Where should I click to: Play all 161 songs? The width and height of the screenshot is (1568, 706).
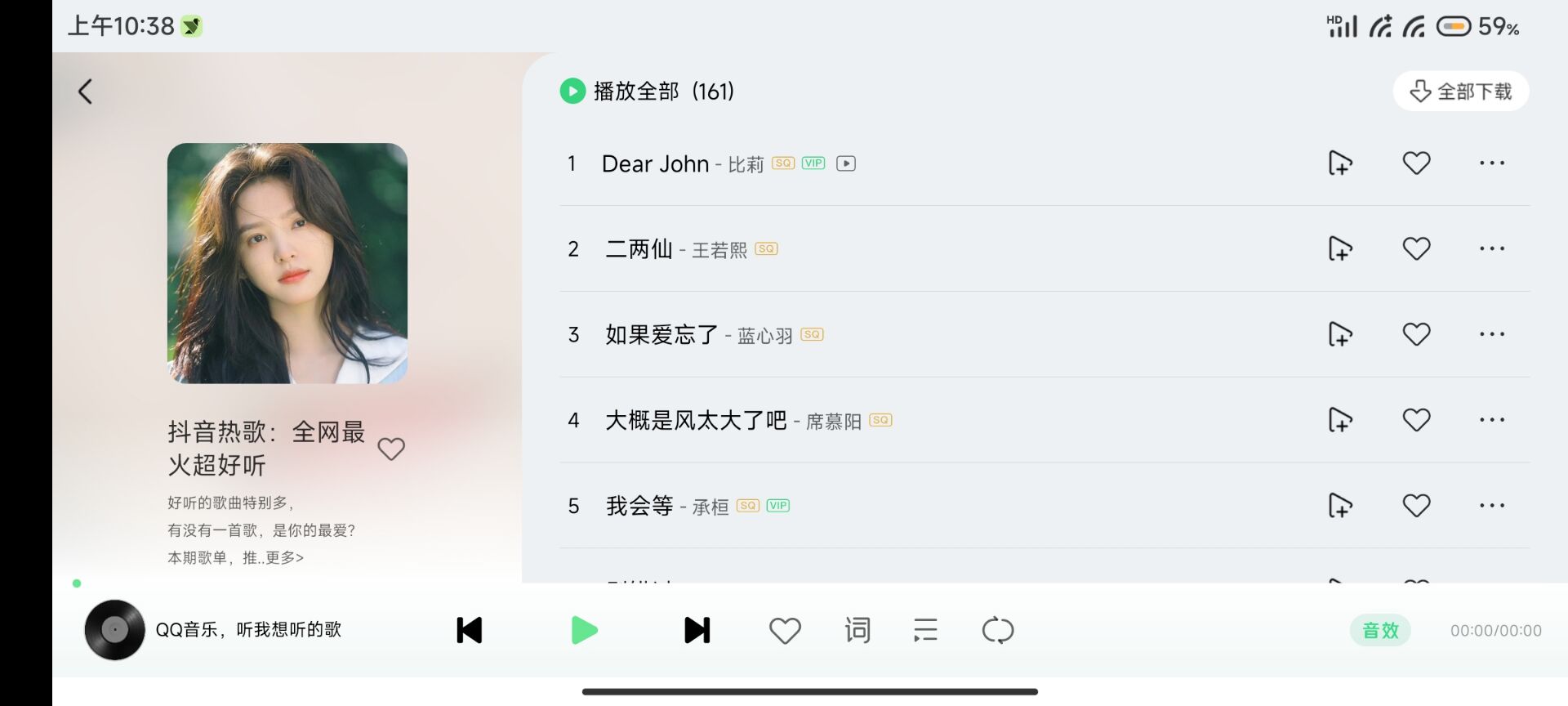(647, 92)
